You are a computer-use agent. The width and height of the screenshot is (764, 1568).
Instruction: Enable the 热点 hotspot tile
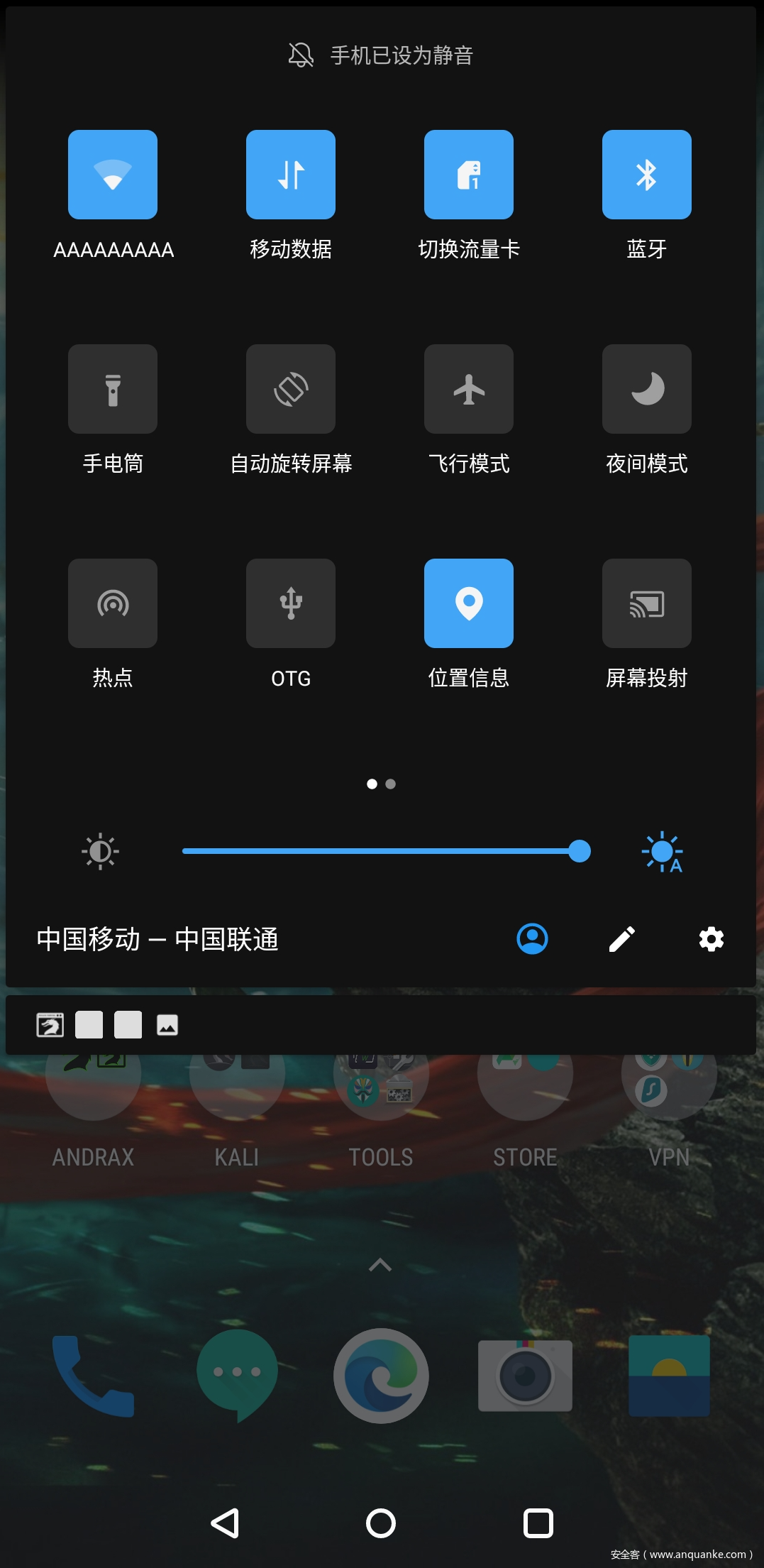113,603
